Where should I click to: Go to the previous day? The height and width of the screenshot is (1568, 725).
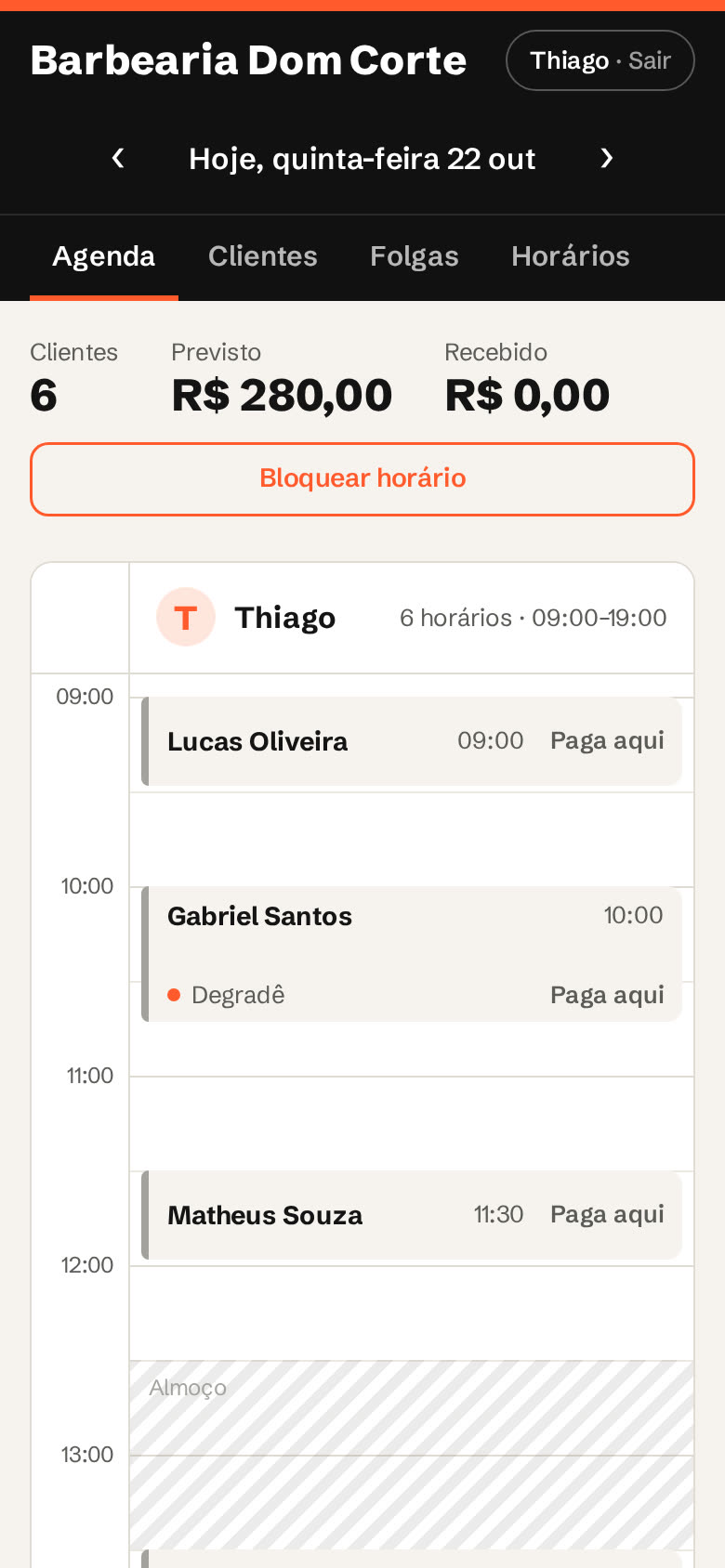[118, 159]
